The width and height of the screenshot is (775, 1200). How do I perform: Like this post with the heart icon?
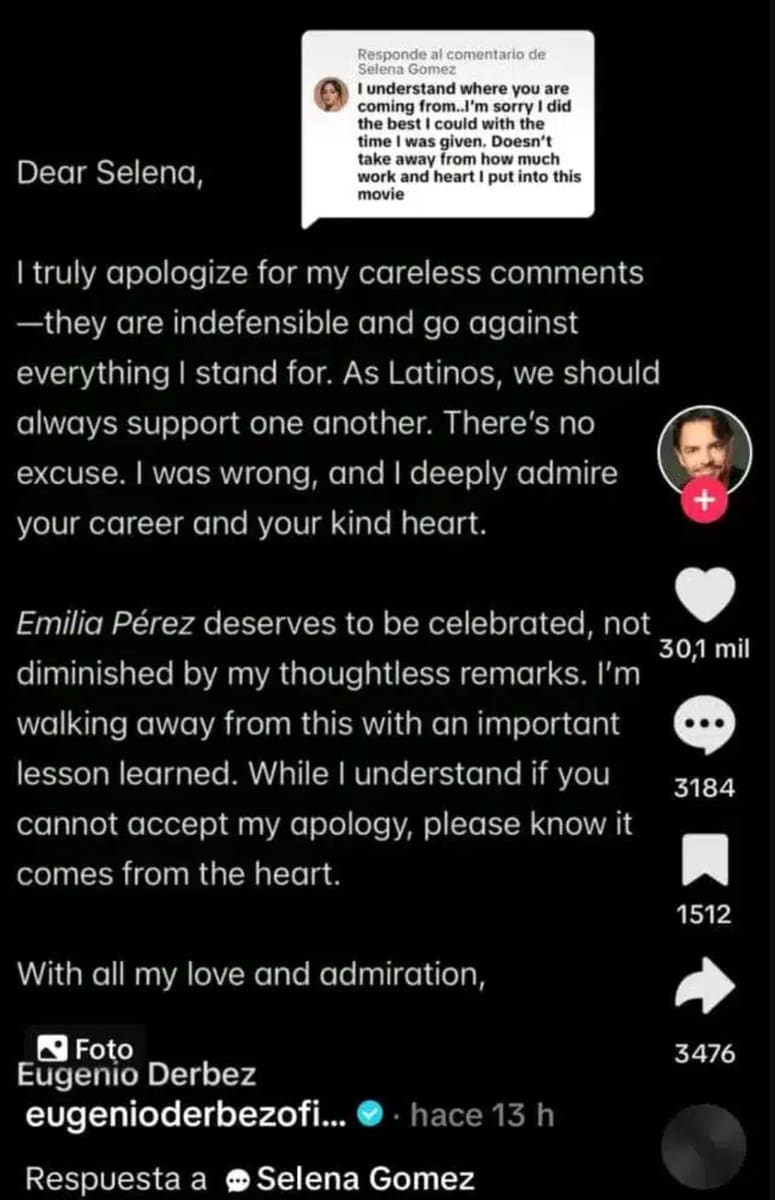[x=705, y=596]
